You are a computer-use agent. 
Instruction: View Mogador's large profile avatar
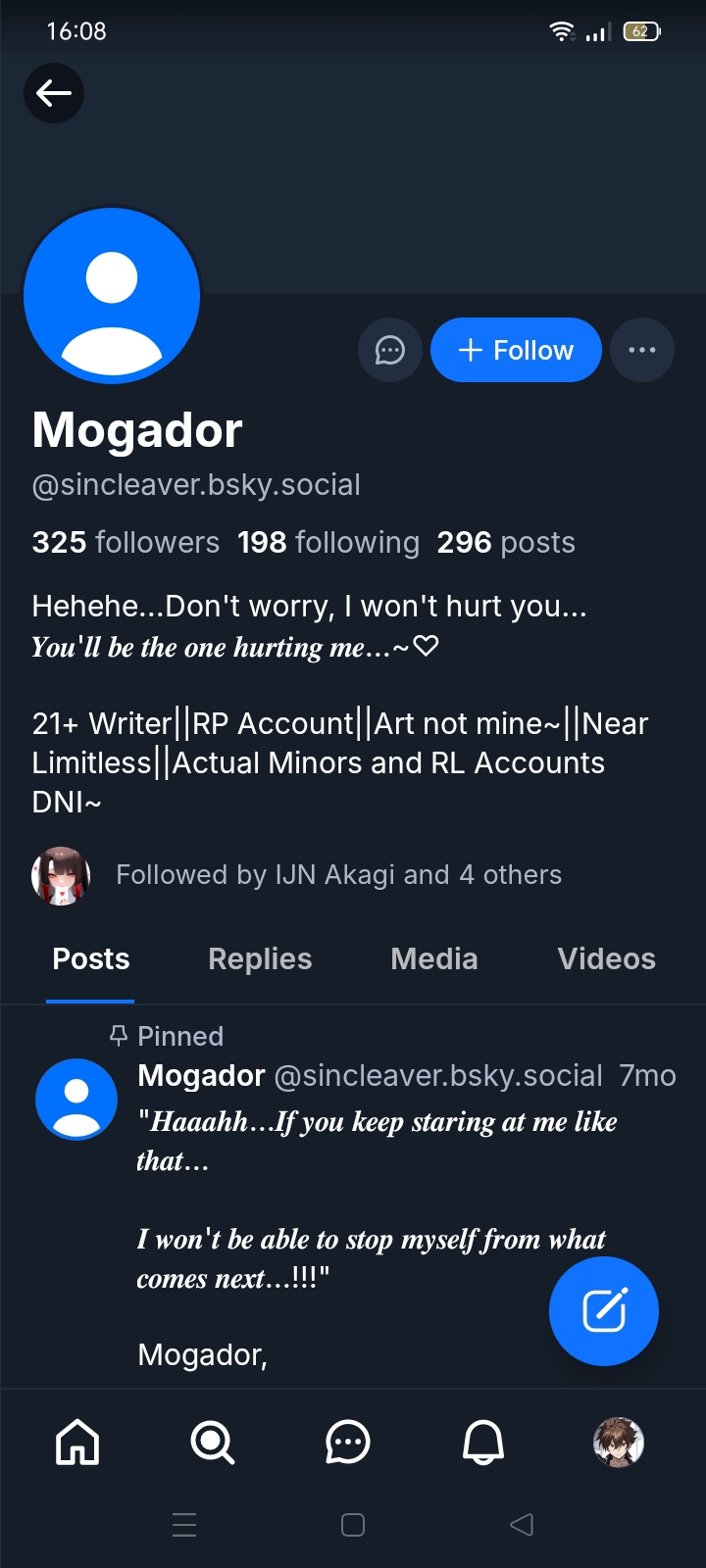(x=112, y=296)
